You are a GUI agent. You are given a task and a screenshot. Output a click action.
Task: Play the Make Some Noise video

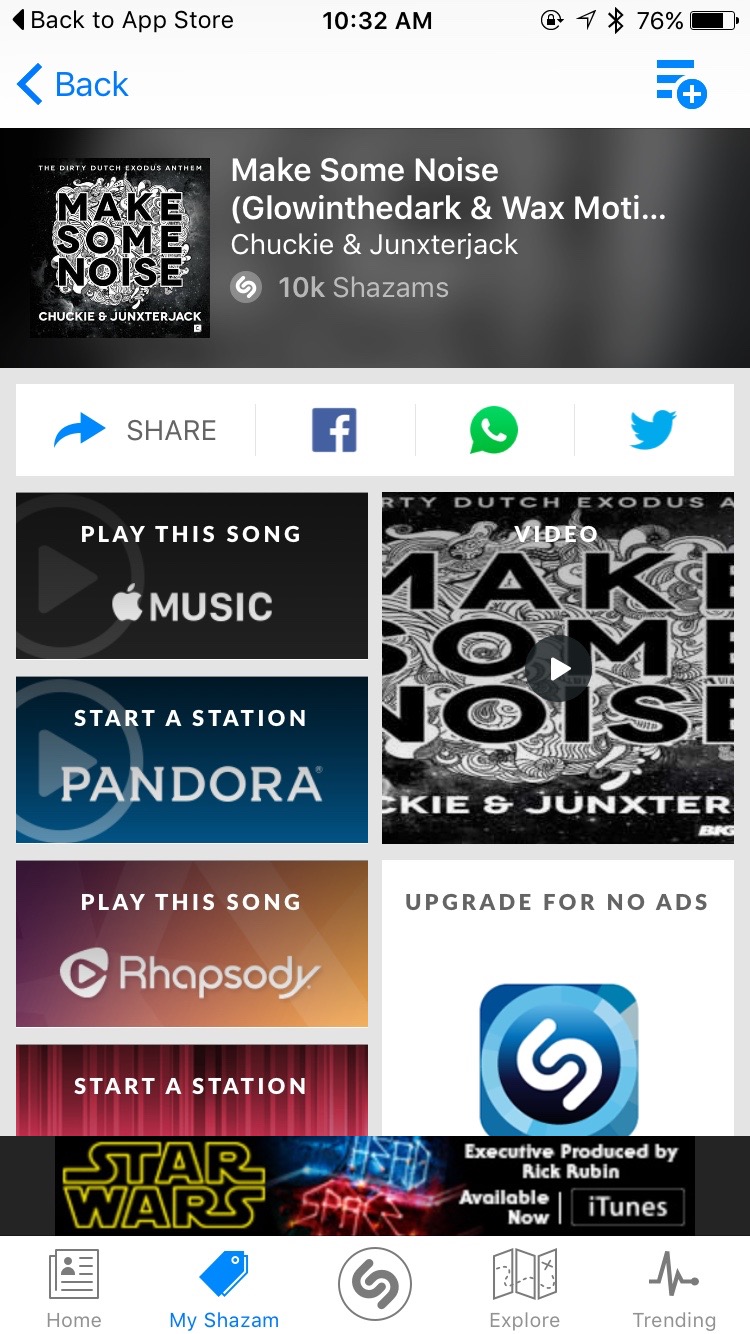[558, 668]
